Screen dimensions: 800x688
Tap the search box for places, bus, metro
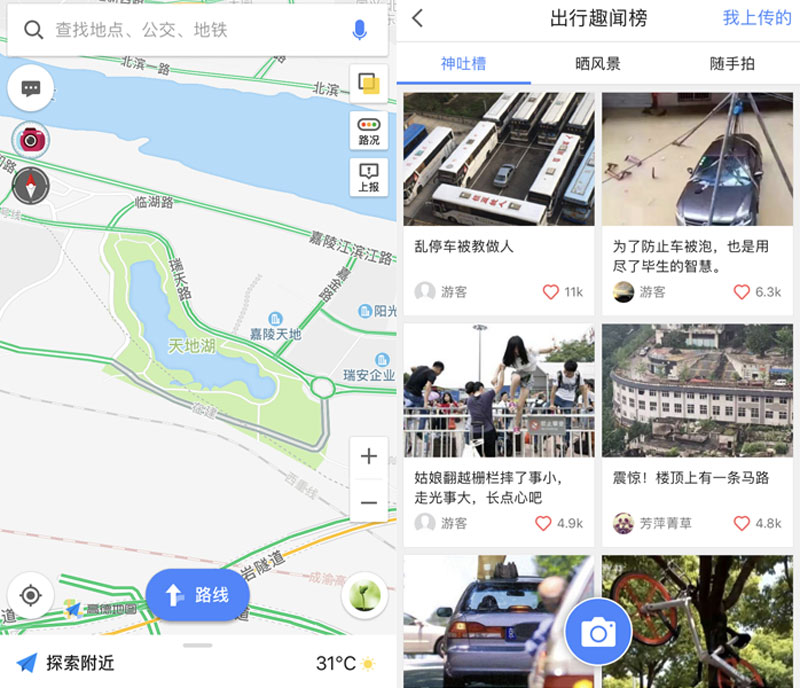pyautogui.click(x=190, y=30)
